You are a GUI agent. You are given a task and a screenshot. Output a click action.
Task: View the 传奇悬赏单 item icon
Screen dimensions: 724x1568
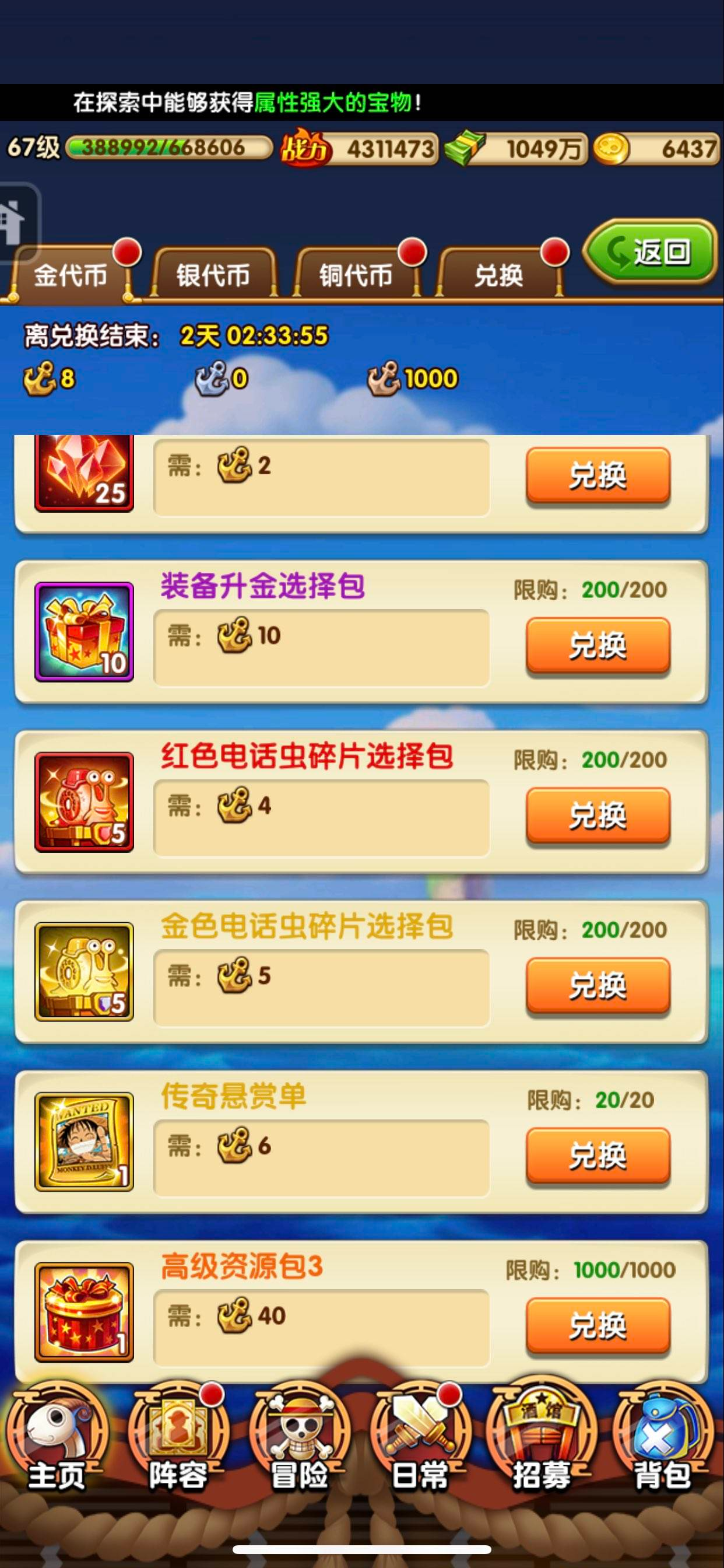84,1142
